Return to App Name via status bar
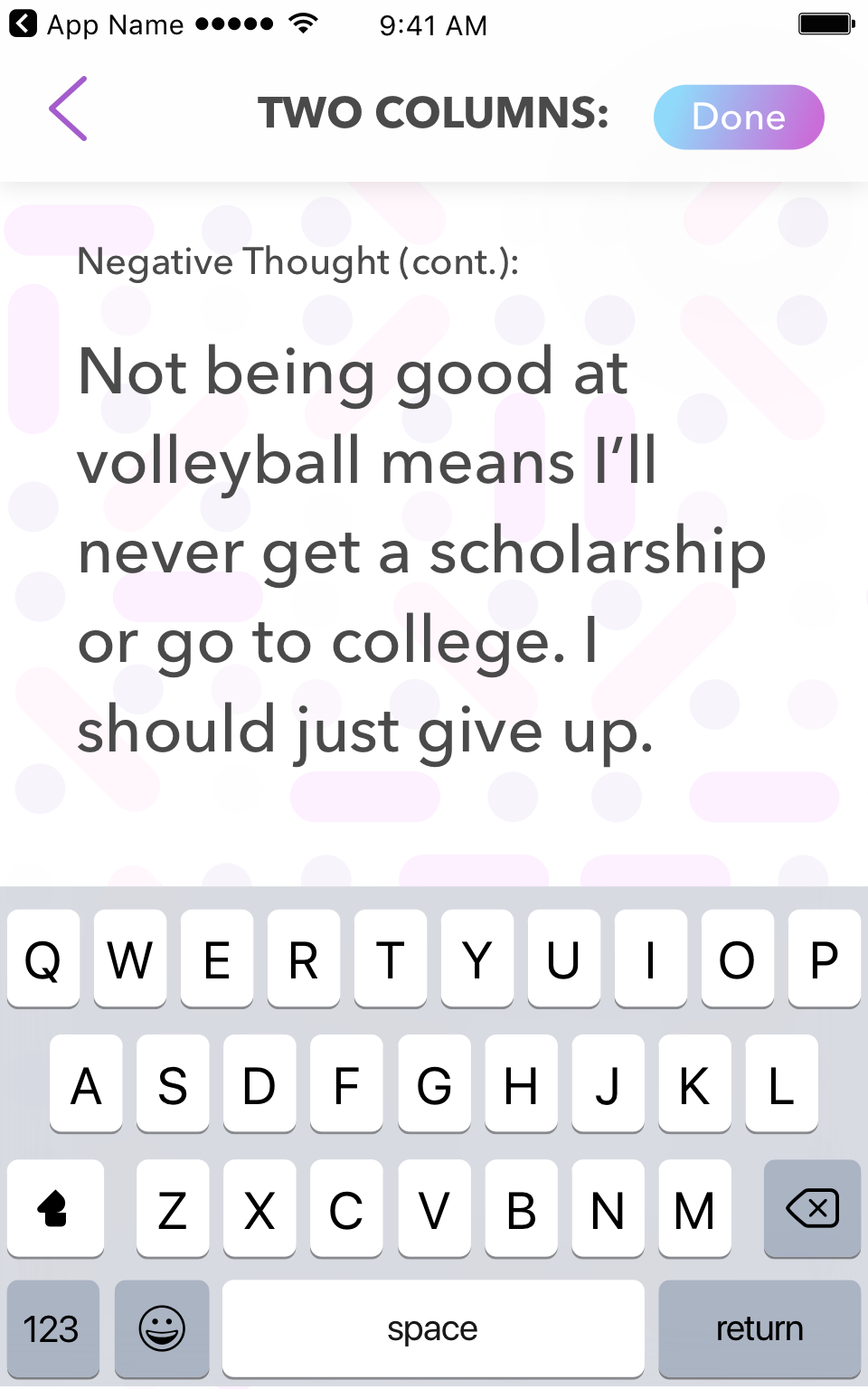 [x=97, y=24]
